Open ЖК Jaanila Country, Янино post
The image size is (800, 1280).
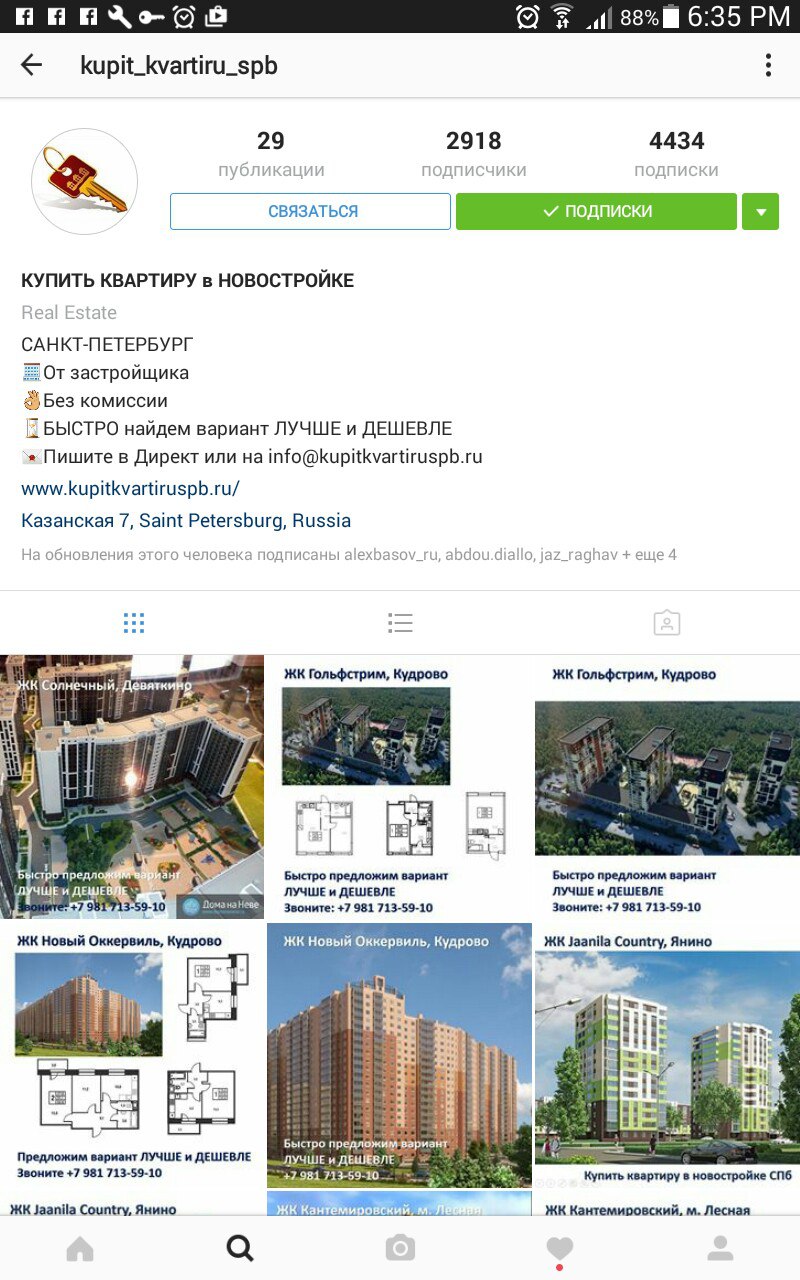(x=666, y=1055)
